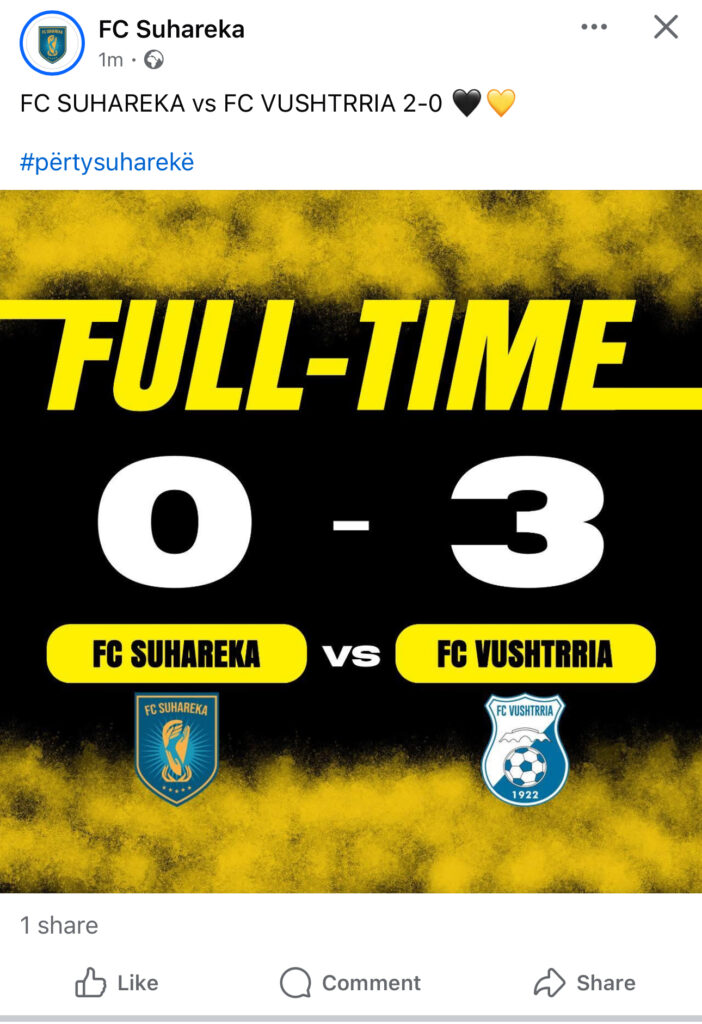Open the FC Suhareka page name

point(171,29)
